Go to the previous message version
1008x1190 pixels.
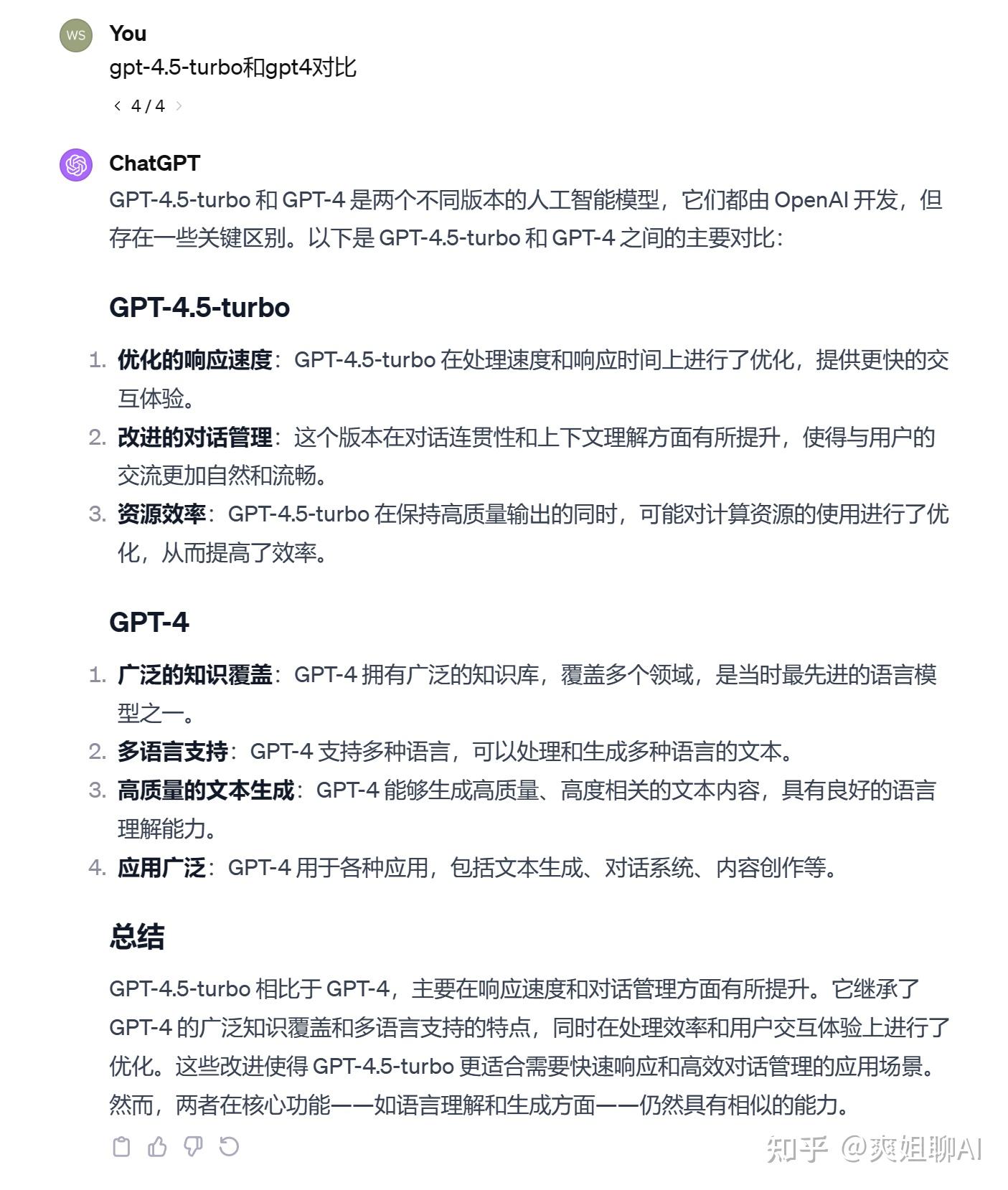tap(117, 105)
